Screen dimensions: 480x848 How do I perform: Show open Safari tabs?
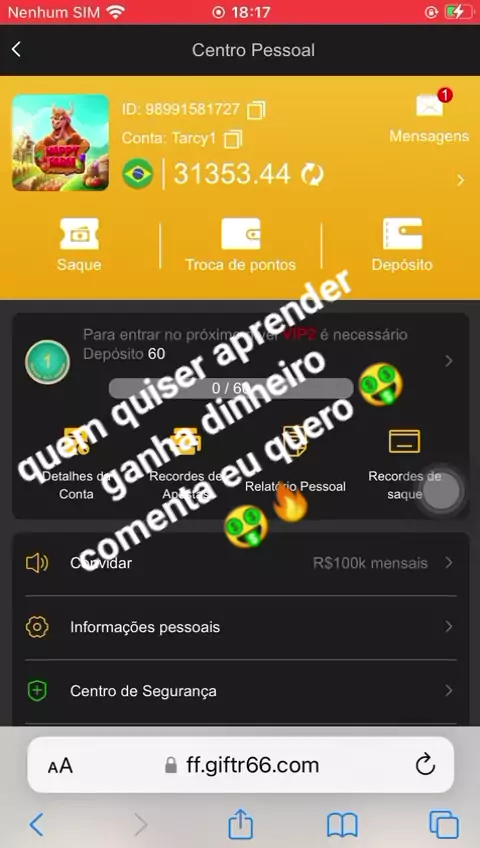coord(443,825)
